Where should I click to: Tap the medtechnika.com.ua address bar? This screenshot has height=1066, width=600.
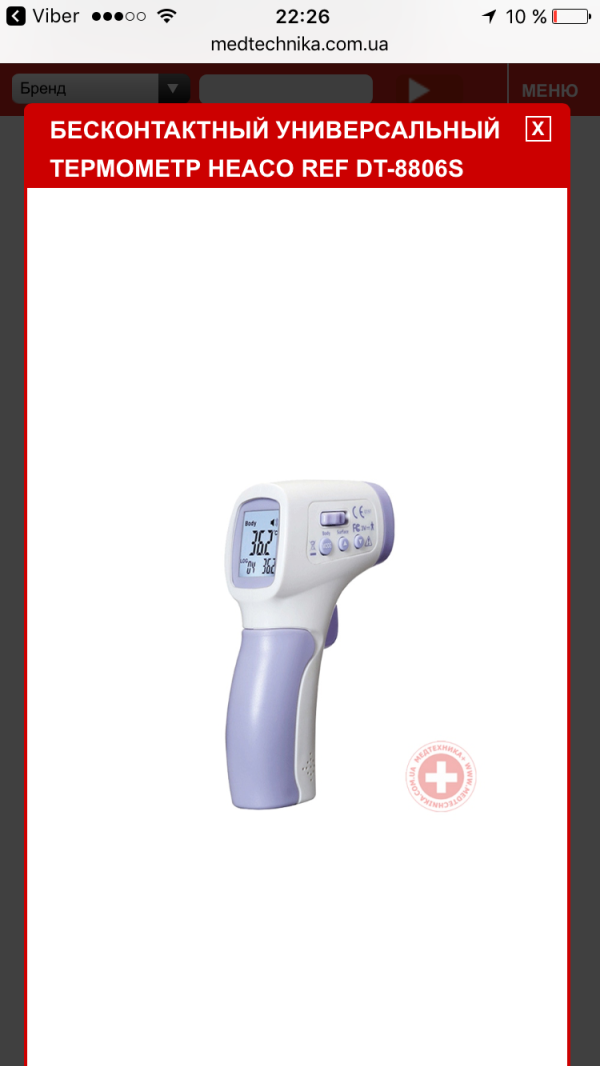[299, 44]
